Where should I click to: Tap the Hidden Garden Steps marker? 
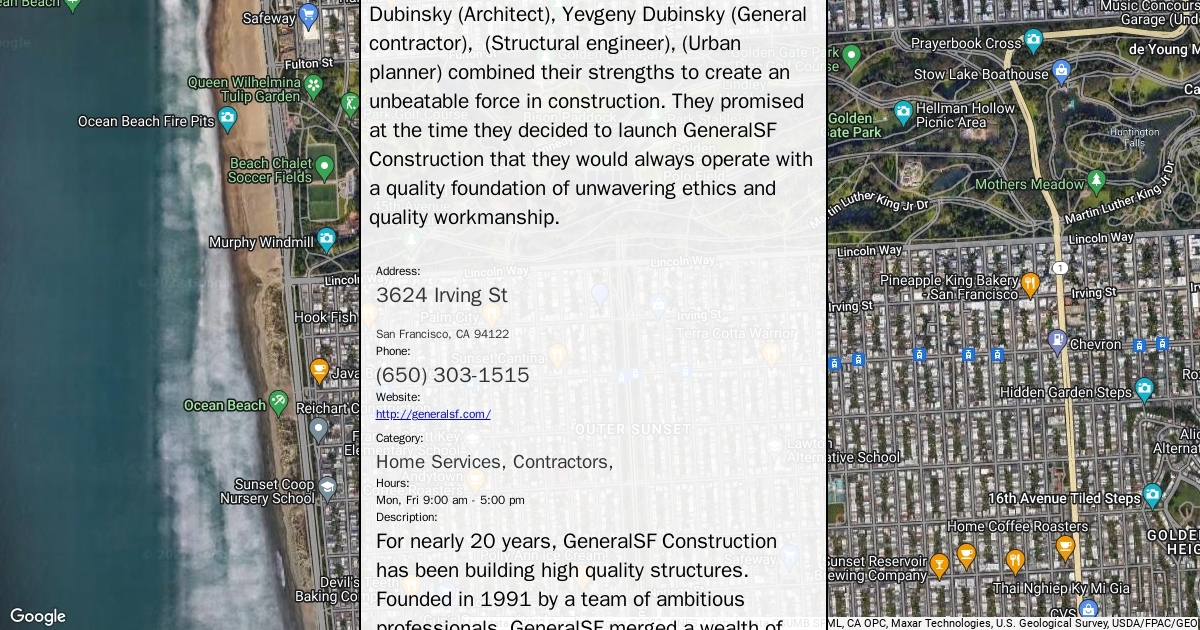[x=1145, y=390]
